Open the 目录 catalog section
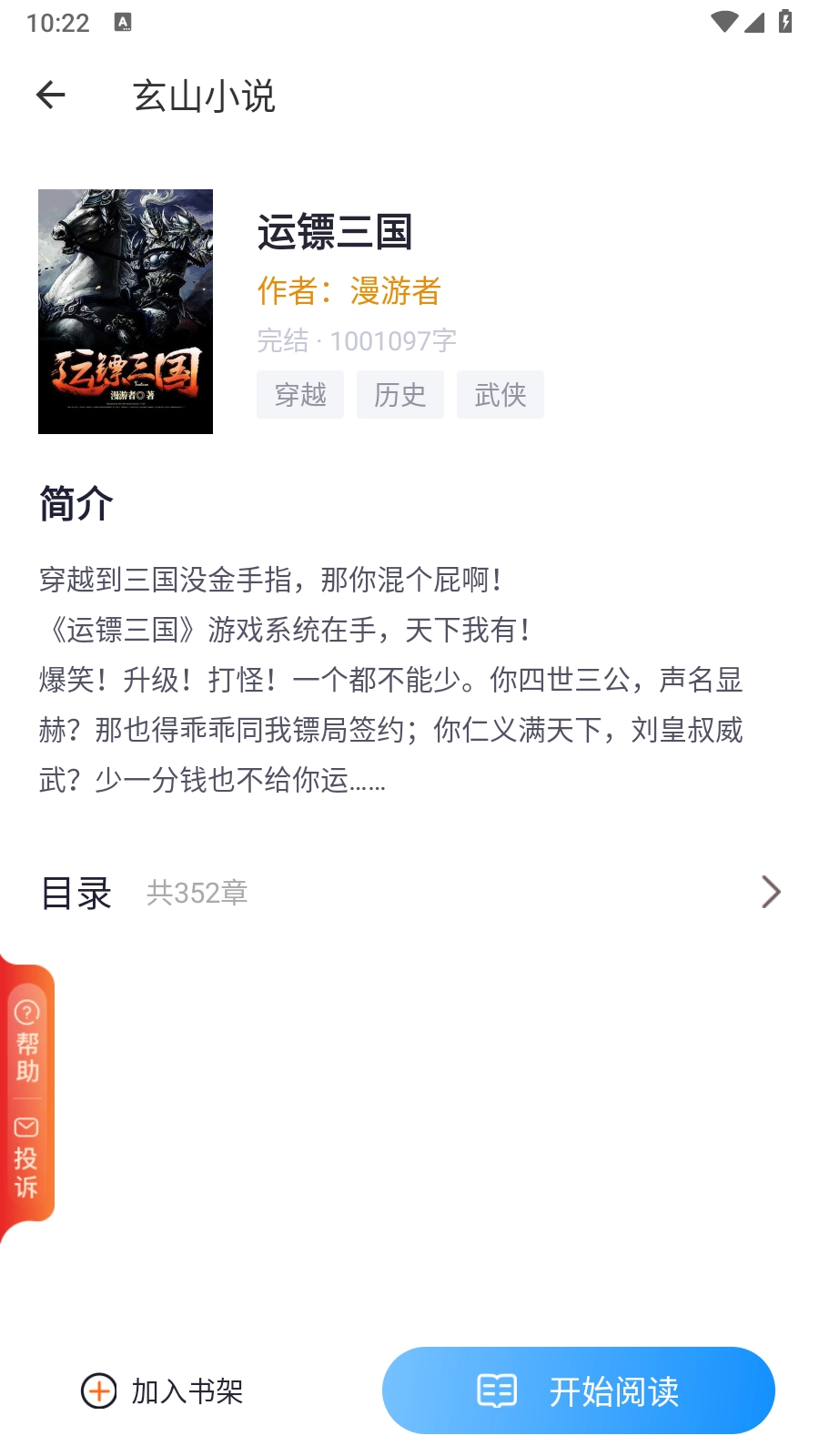Image resolution: width=819 pixels, height=1456 pixels. (x=76, y=892)
